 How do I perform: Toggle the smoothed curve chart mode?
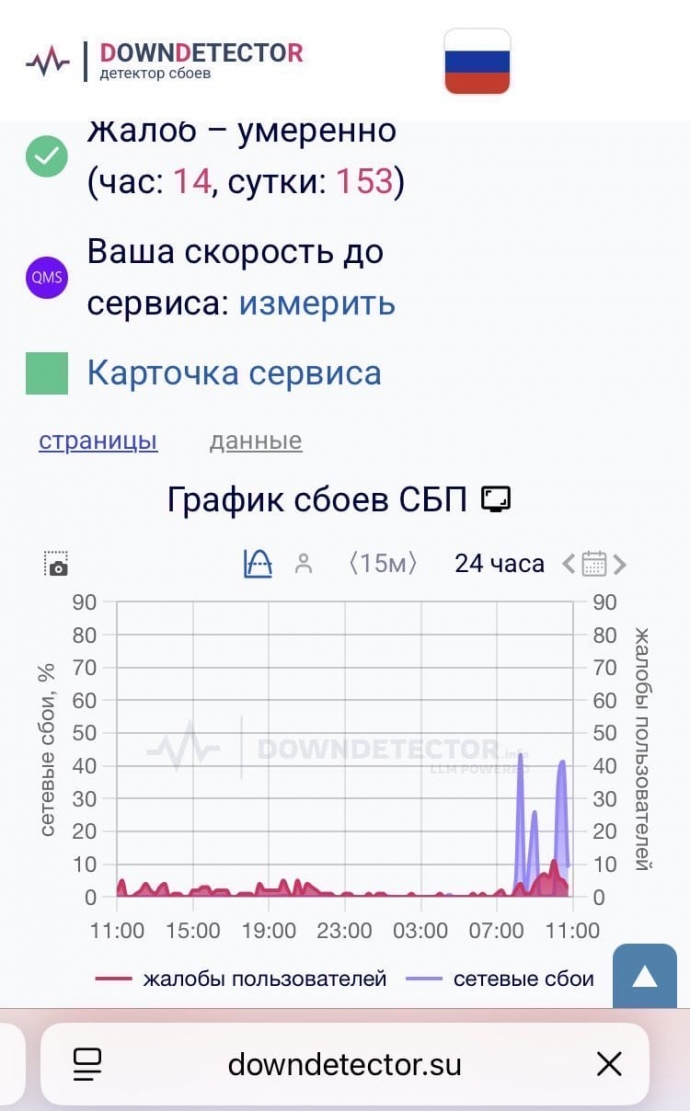tap(258, 564)
